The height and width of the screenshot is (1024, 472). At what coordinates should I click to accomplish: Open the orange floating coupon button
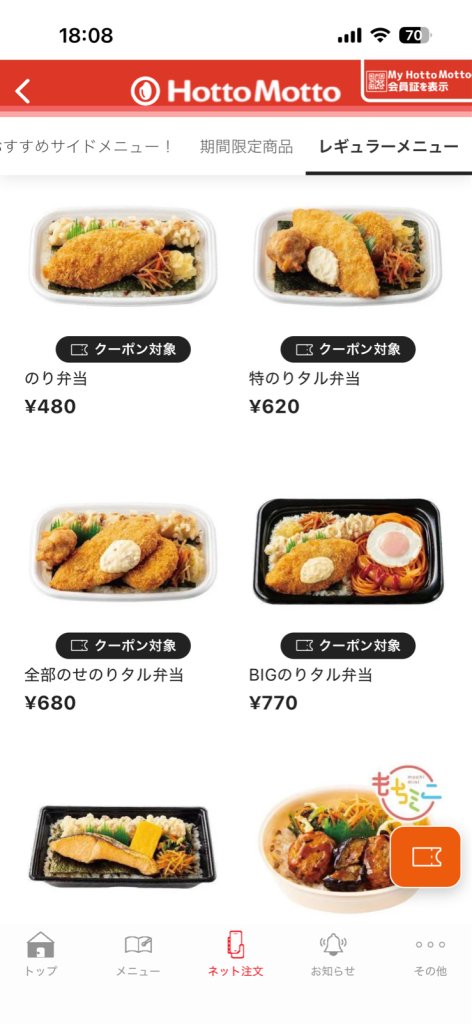pyautogui.click(x=426, y=857)
